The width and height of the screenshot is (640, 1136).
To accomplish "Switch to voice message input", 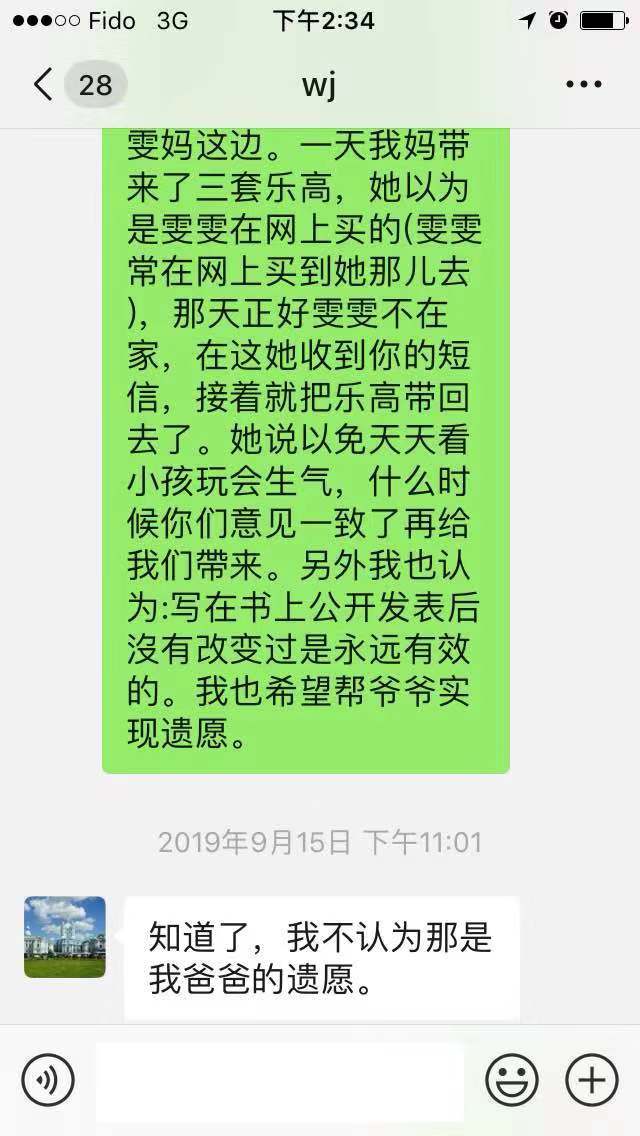I will point(47,1080).
